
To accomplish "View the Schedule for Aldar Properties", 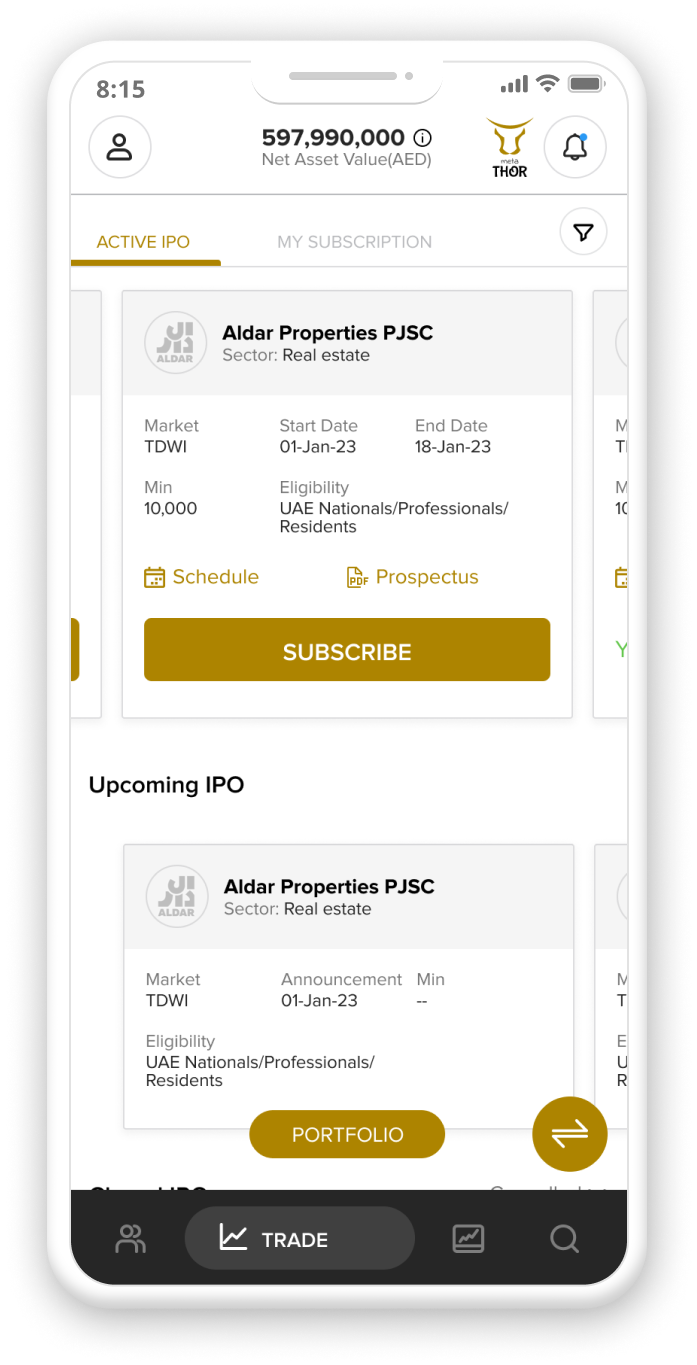I will tap(201, 577).
